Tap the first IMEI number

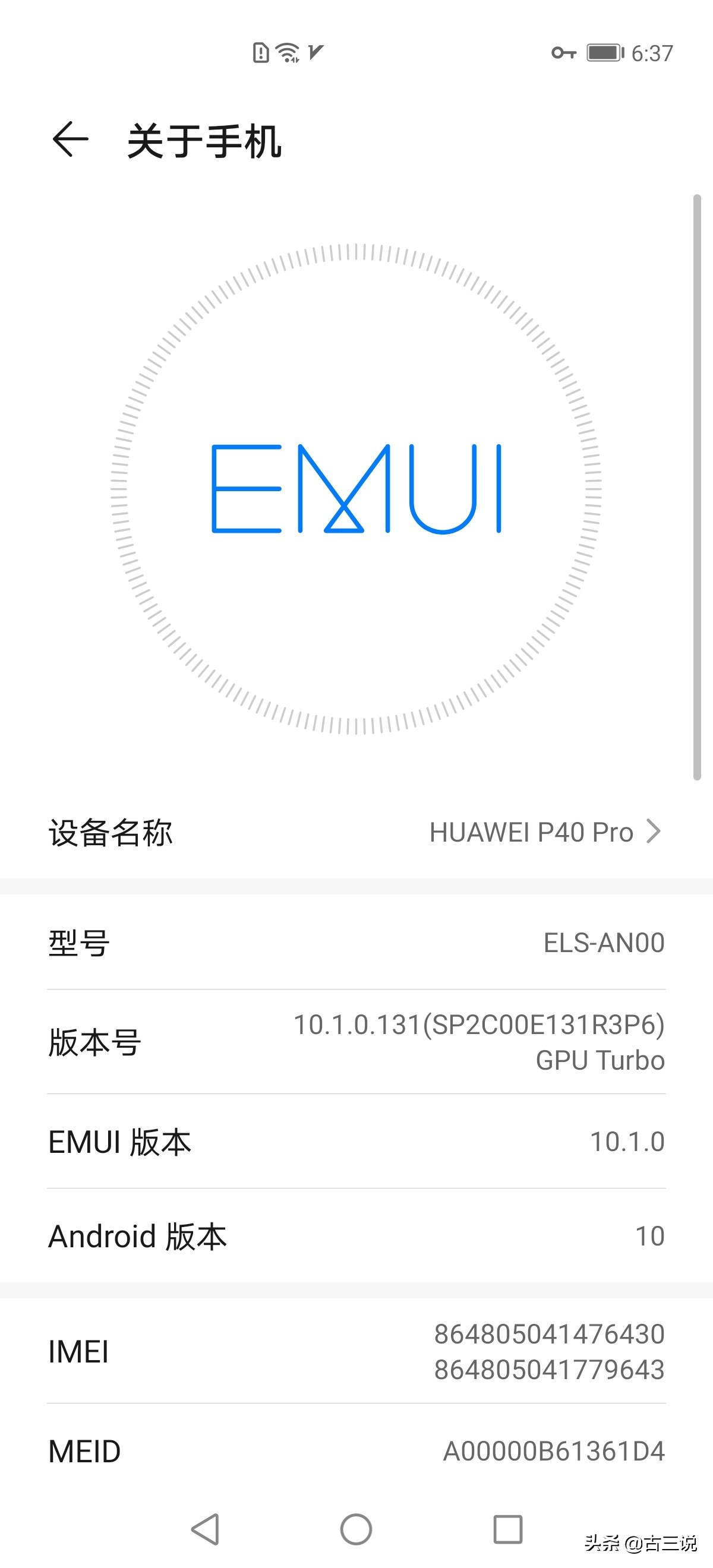point(548,1333)
